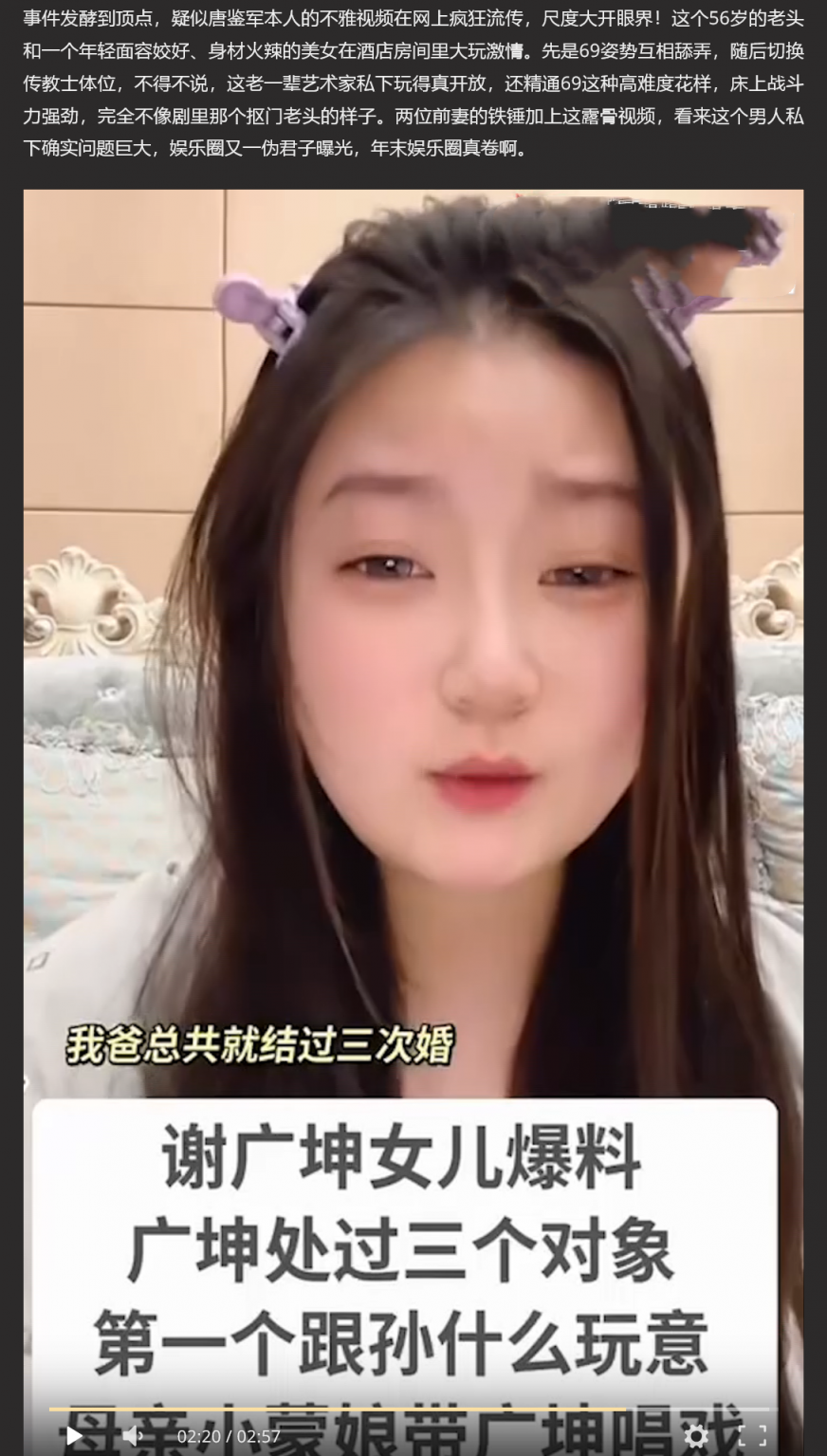The image size is (827, 1456).
Task: Open video player settings gear
Action: pyautogui.click(x=696, y=1435)
